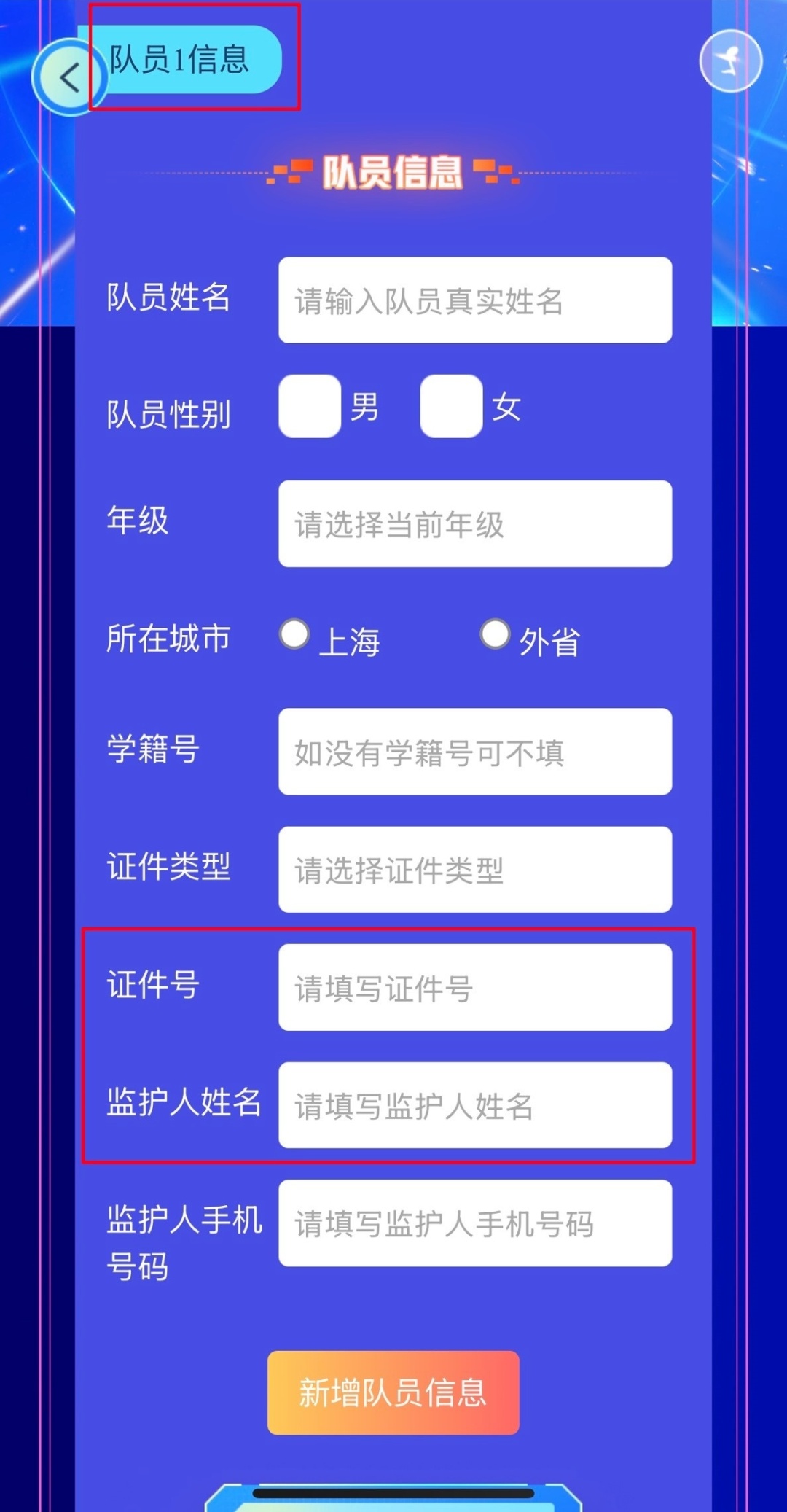Tap the 学籍号 input field
The width and height of the screenshot is (787, 1512).
tap(474, 752)
